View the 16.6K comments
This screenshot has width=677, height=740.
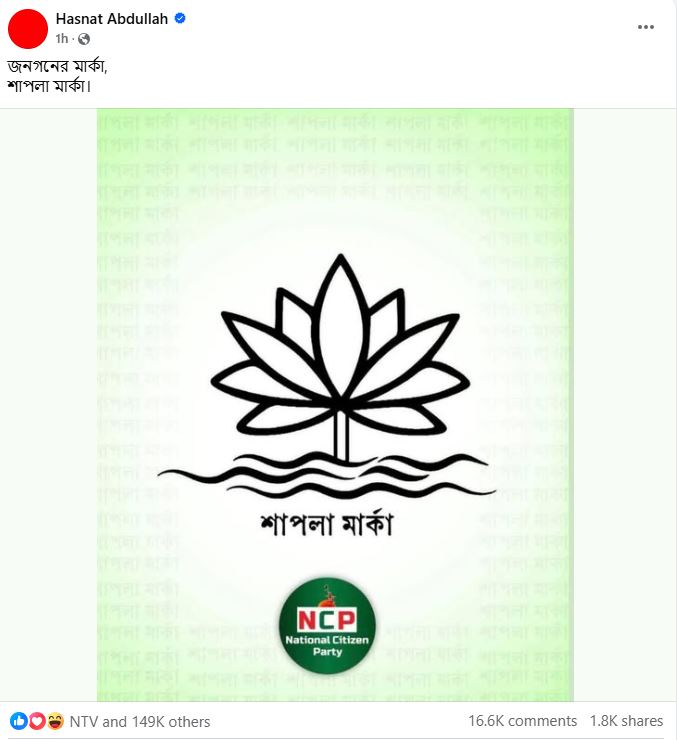522,721
